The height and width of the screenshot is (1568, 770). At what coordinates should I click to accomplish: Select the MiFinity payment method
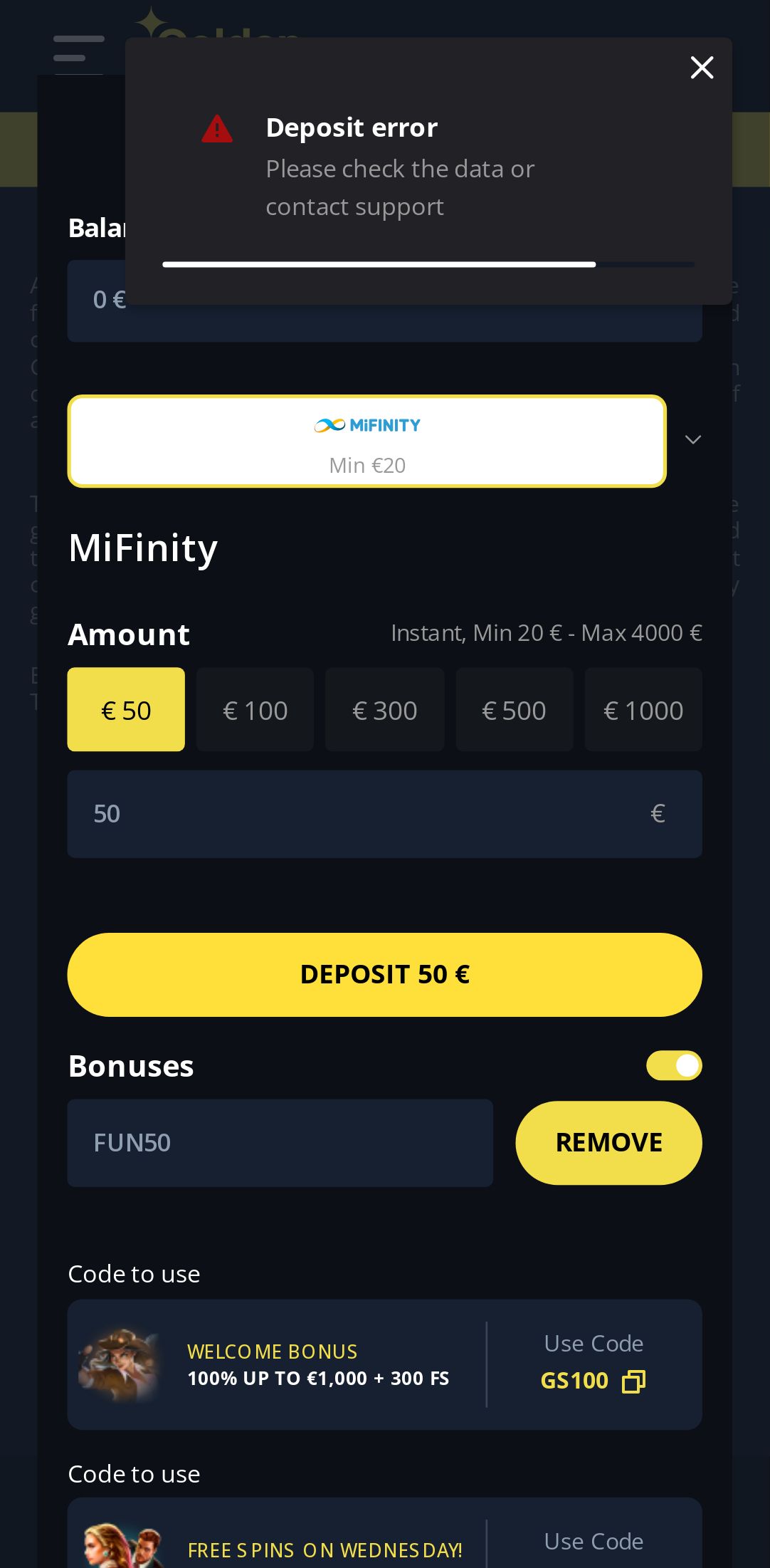[367, 441]
